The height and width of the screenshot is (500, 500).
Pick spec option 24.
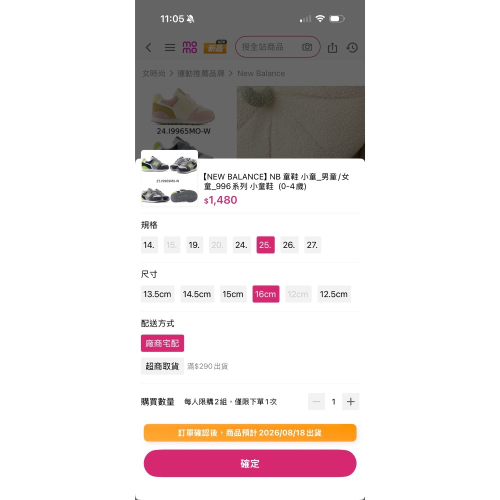[241, 245]
